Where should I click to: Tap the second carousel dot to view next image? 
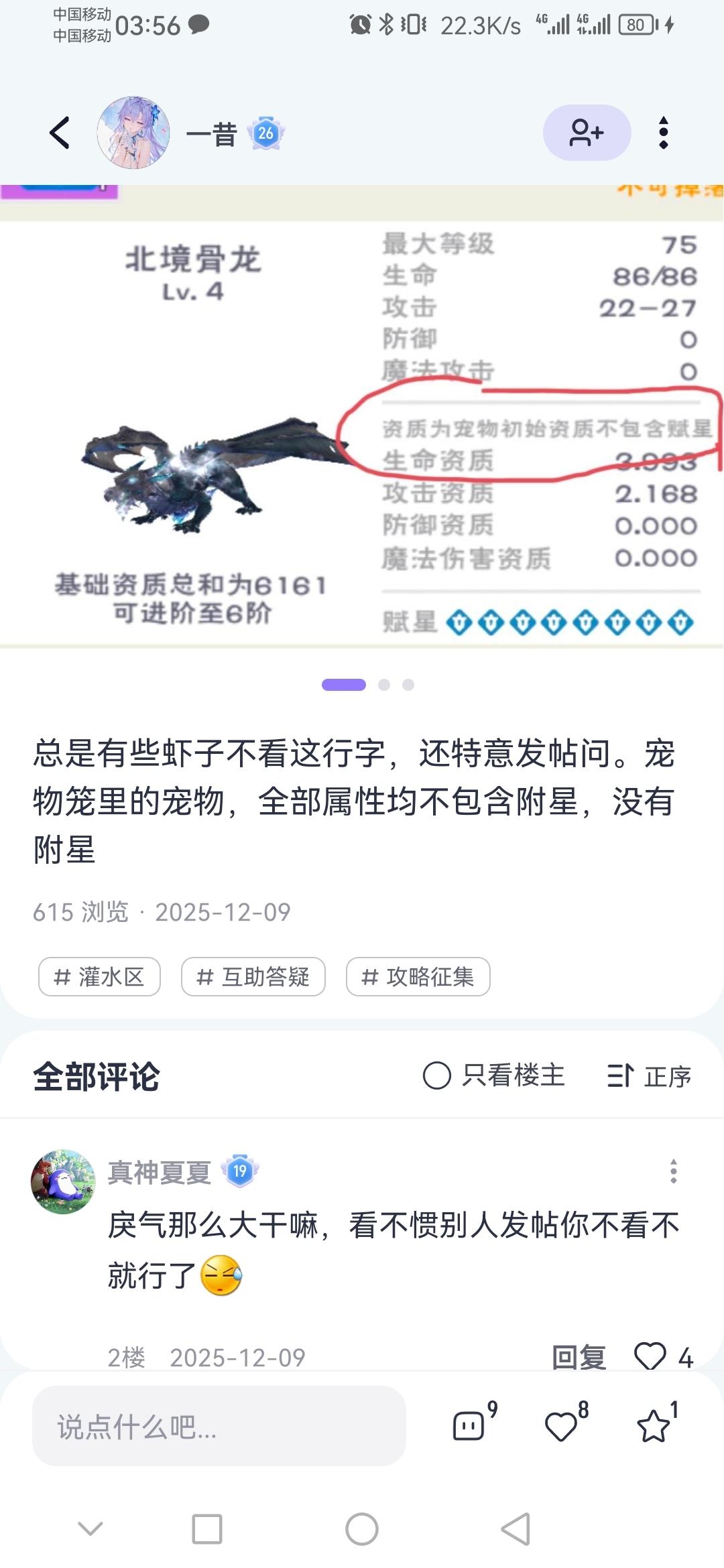coord(383,684)
